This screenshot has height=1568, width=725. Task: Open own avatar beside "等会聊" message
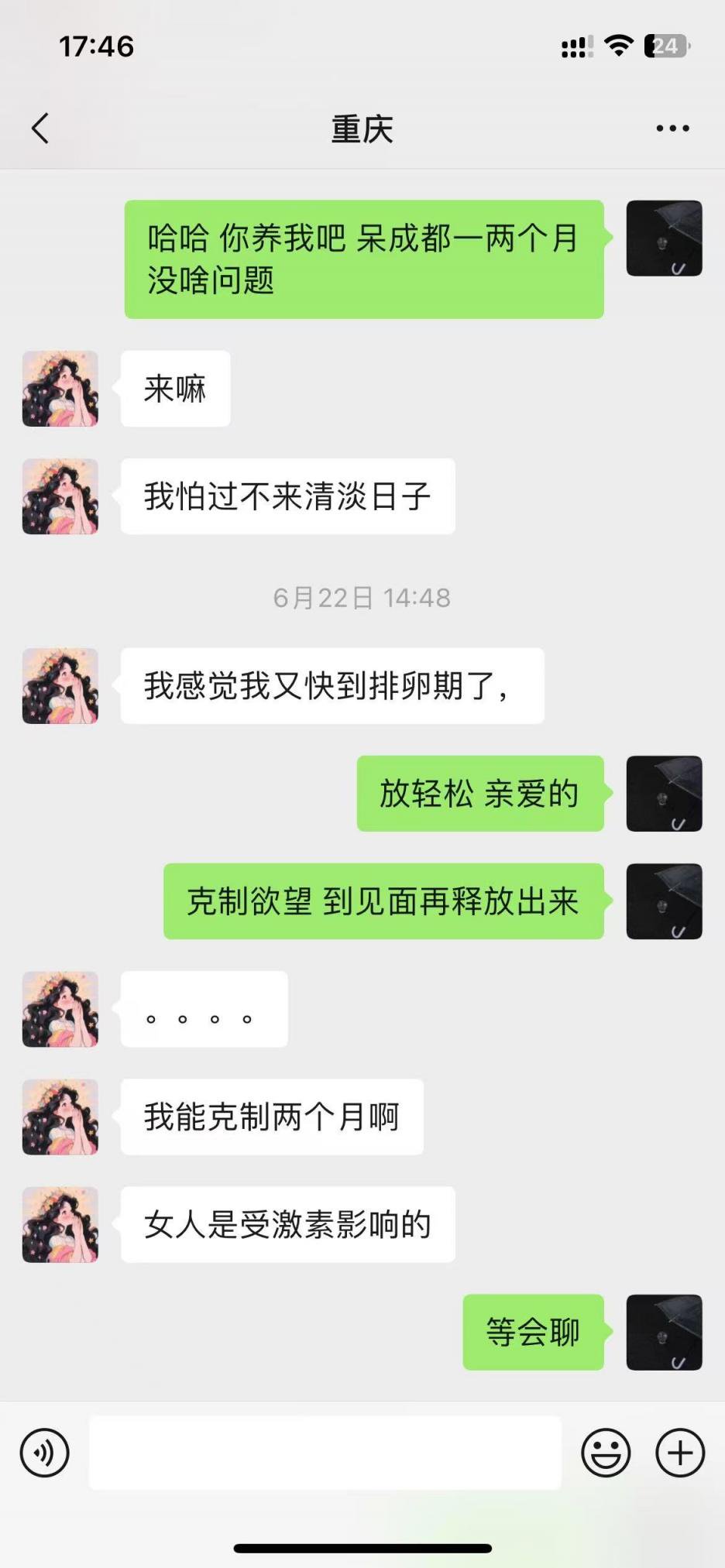[664, 1332]
